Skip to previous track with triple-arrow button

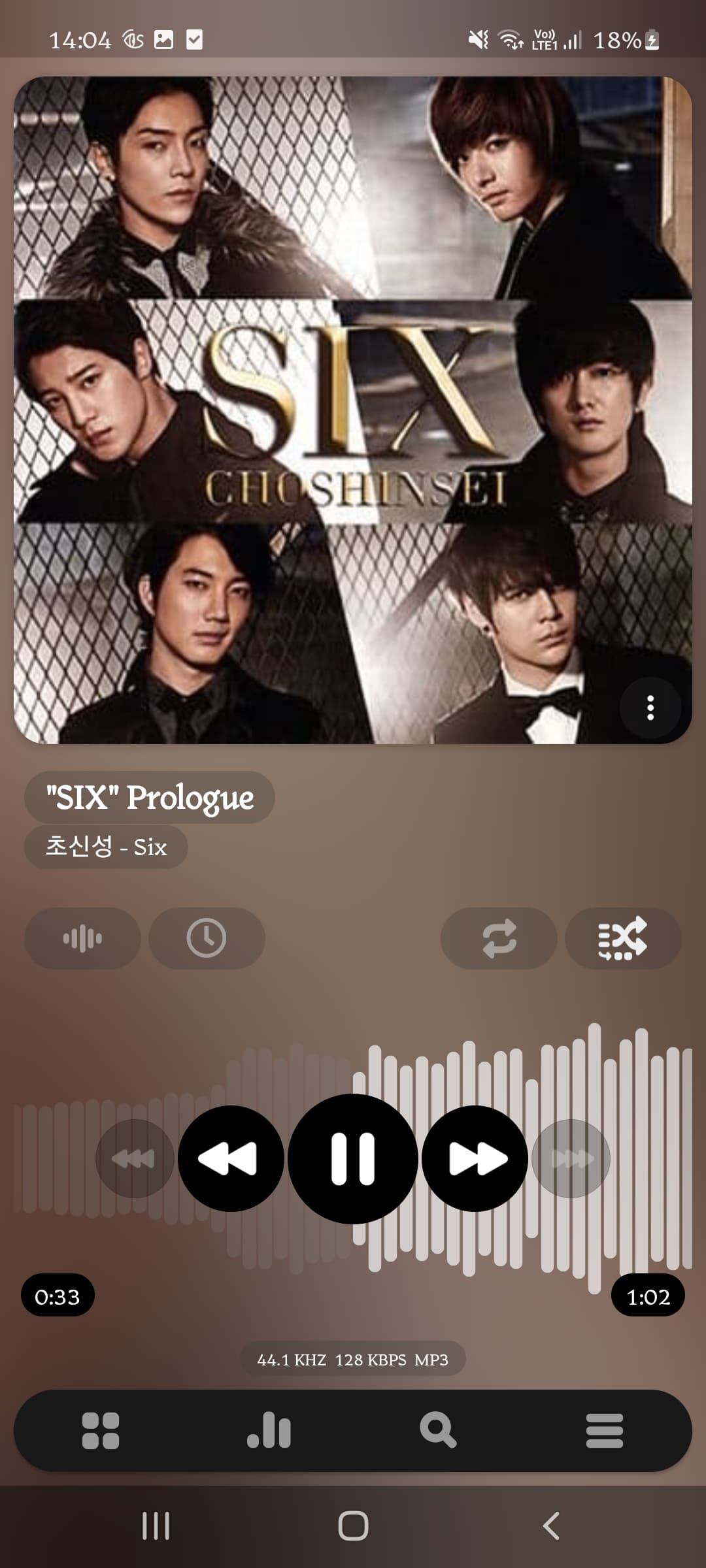135,1158
